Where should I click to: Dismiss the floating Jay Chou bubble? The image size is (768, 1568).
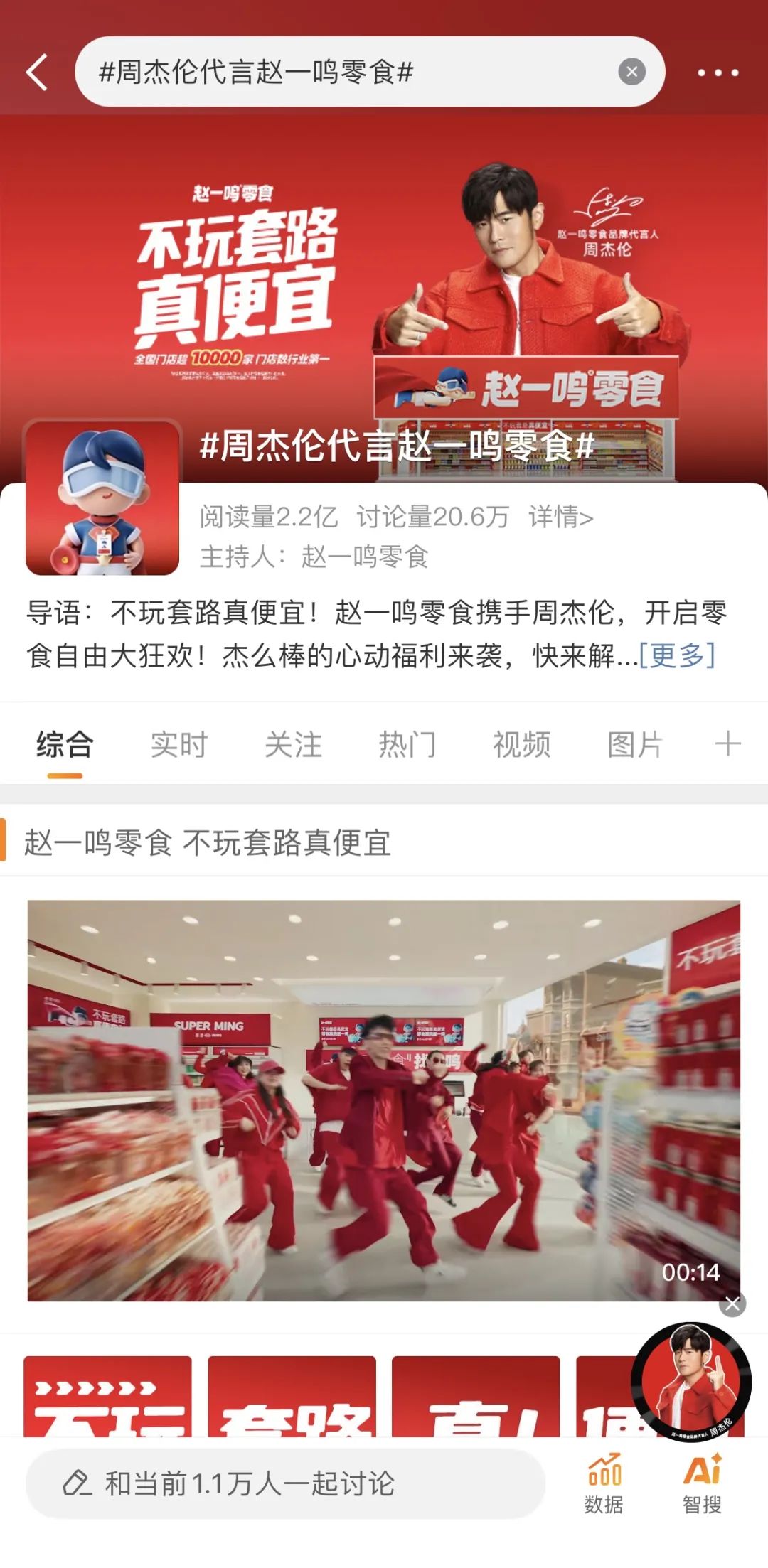click(732, 1304)
